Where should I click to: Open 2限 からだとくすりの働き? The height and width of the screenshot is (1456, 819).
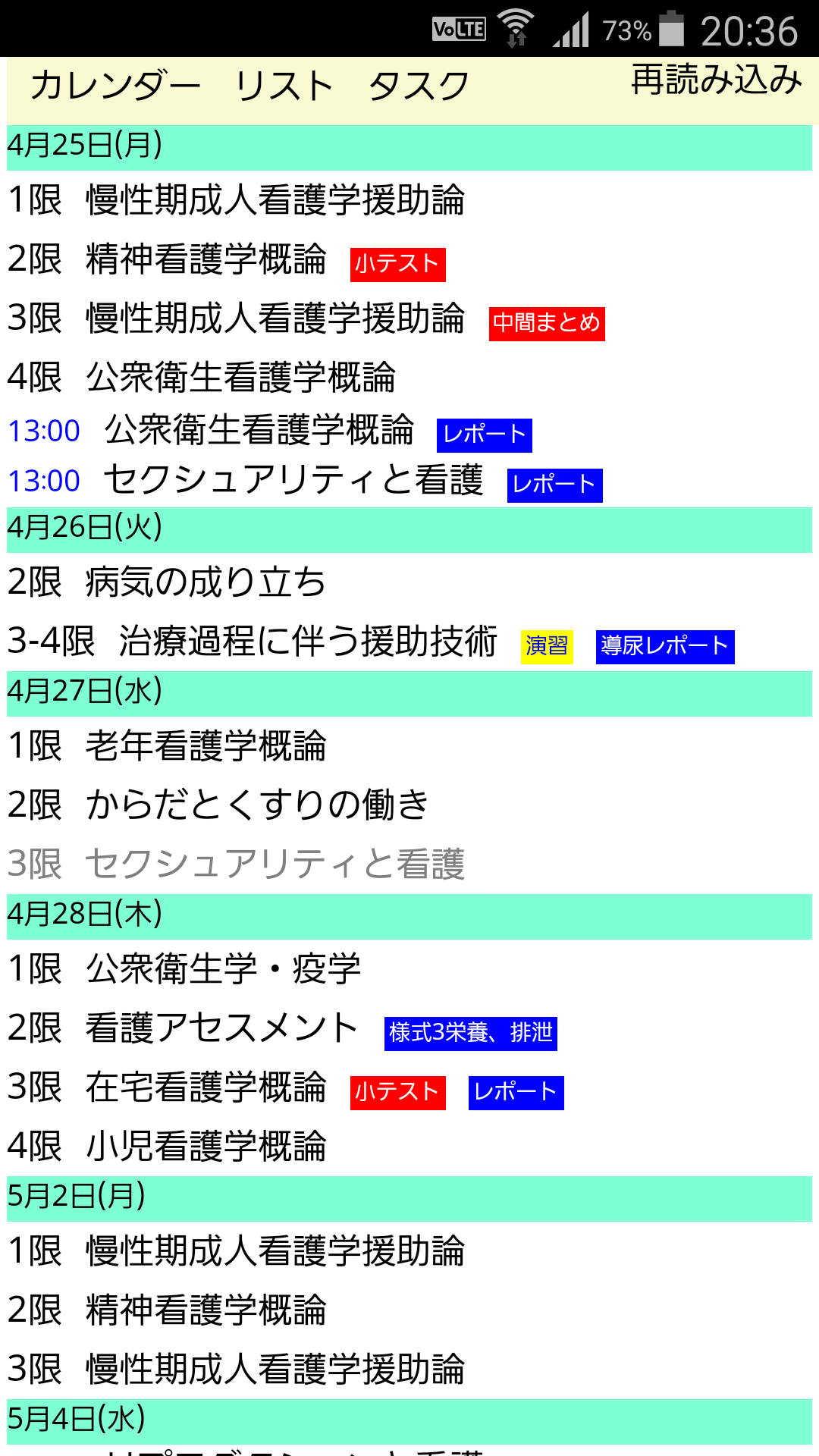pos(258,805)
